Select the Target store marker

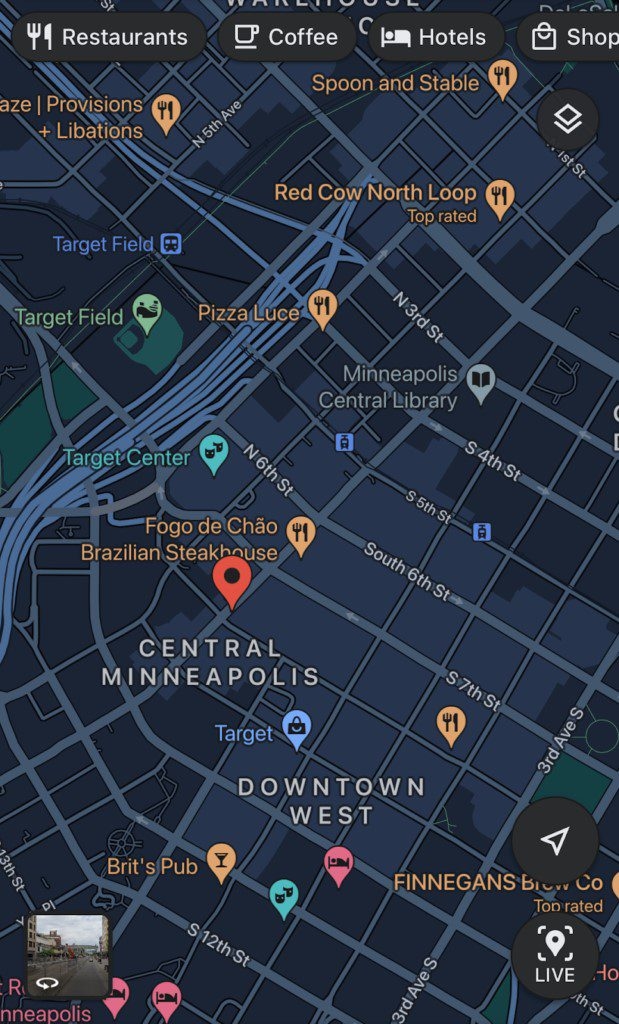click(x=296, y=727)
